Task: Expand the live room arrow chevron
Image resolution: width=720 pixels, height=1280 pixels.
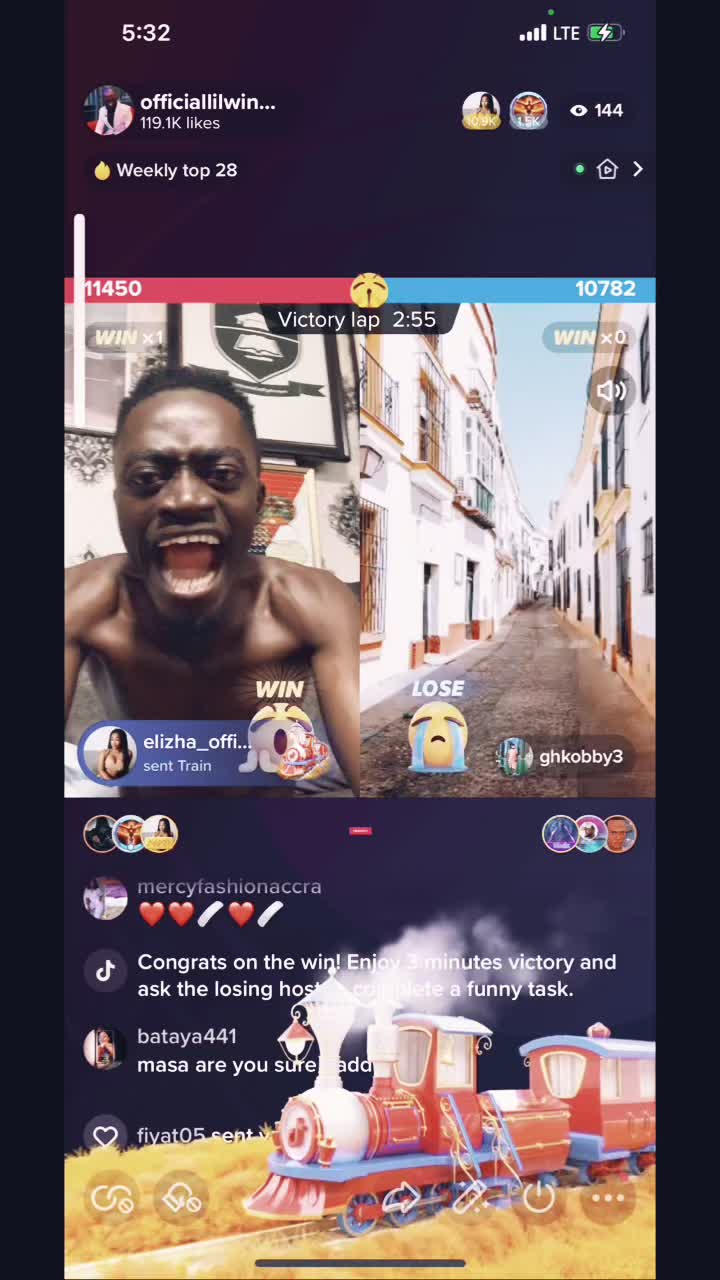Action: tap(638, 170)
